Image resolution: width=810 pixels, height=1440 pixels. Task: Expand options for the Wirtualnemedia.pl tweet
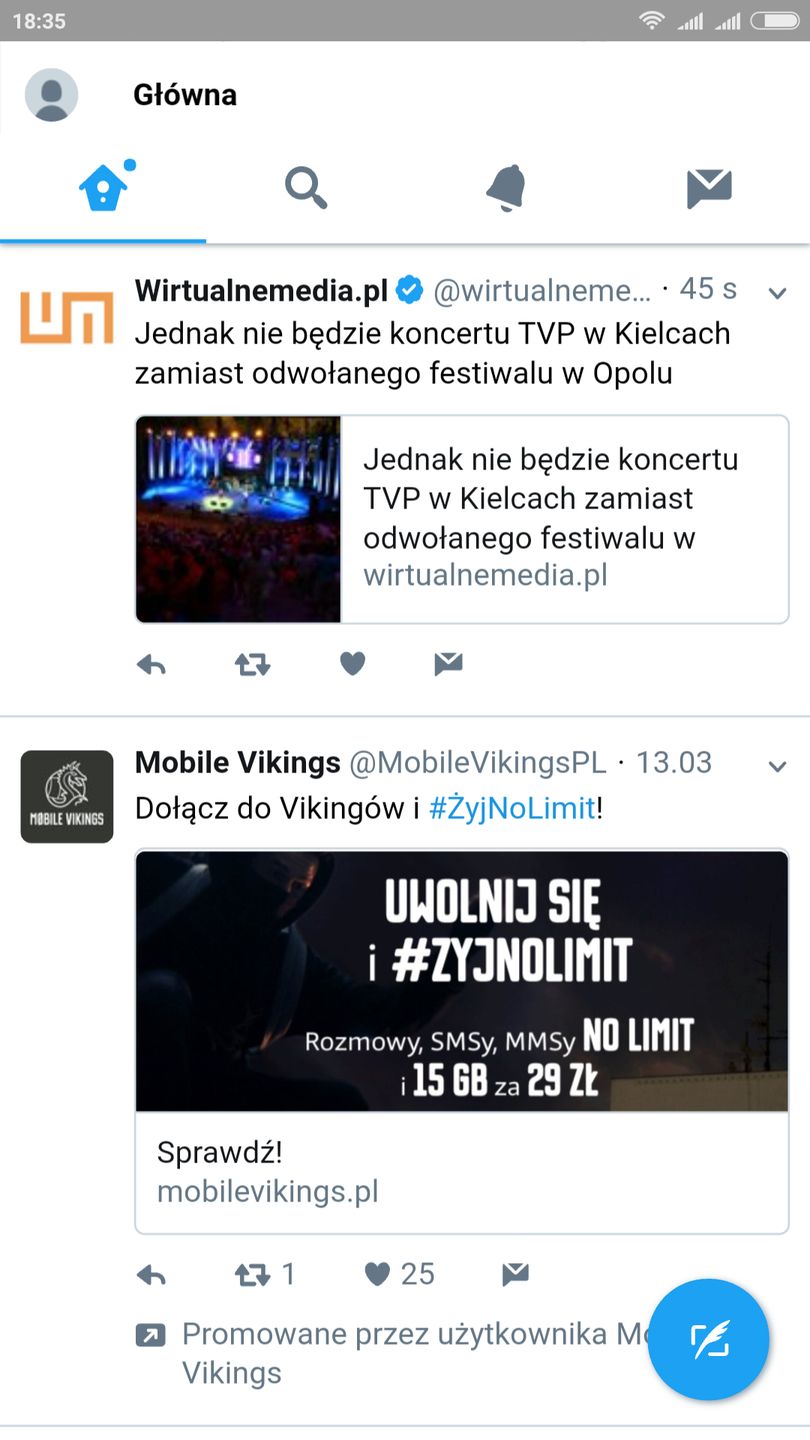[x=777, y=293]
